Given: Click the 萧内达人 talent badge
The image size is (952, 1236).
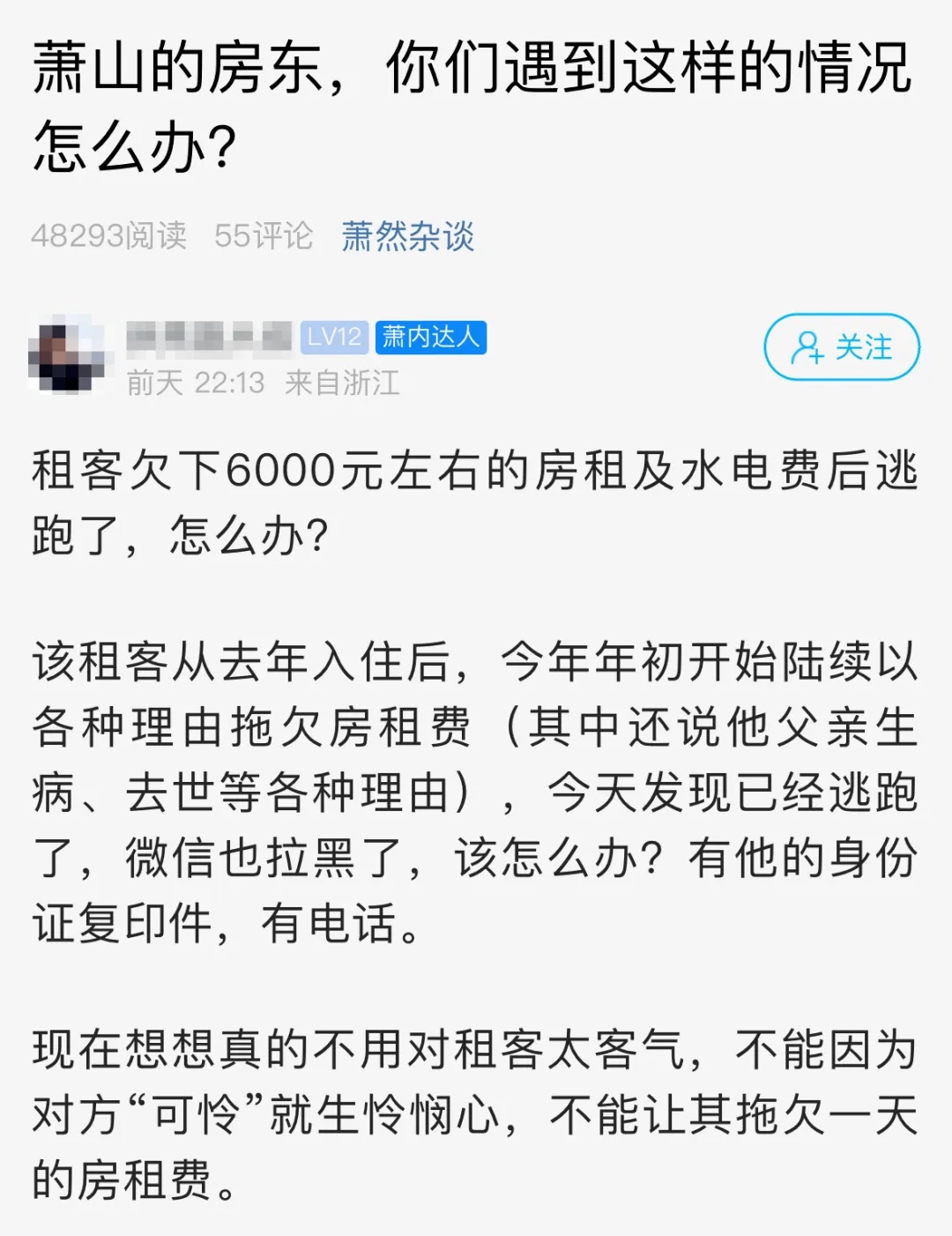Looking at the screenshot, I should click(432, 337).
